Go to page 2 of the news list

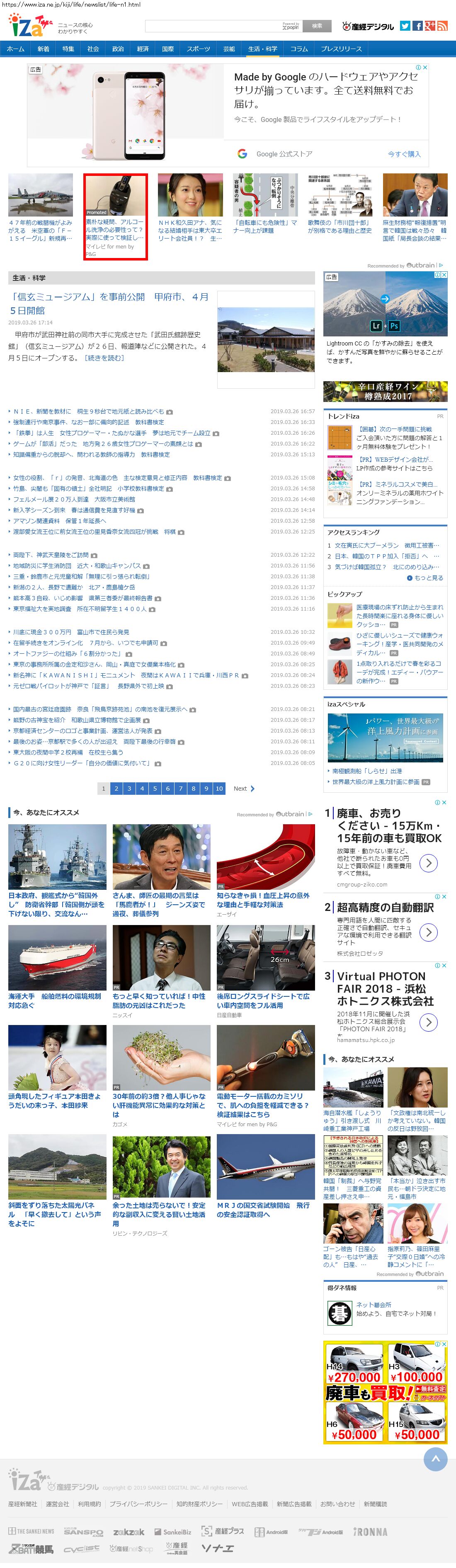click(x=116, y=788)
